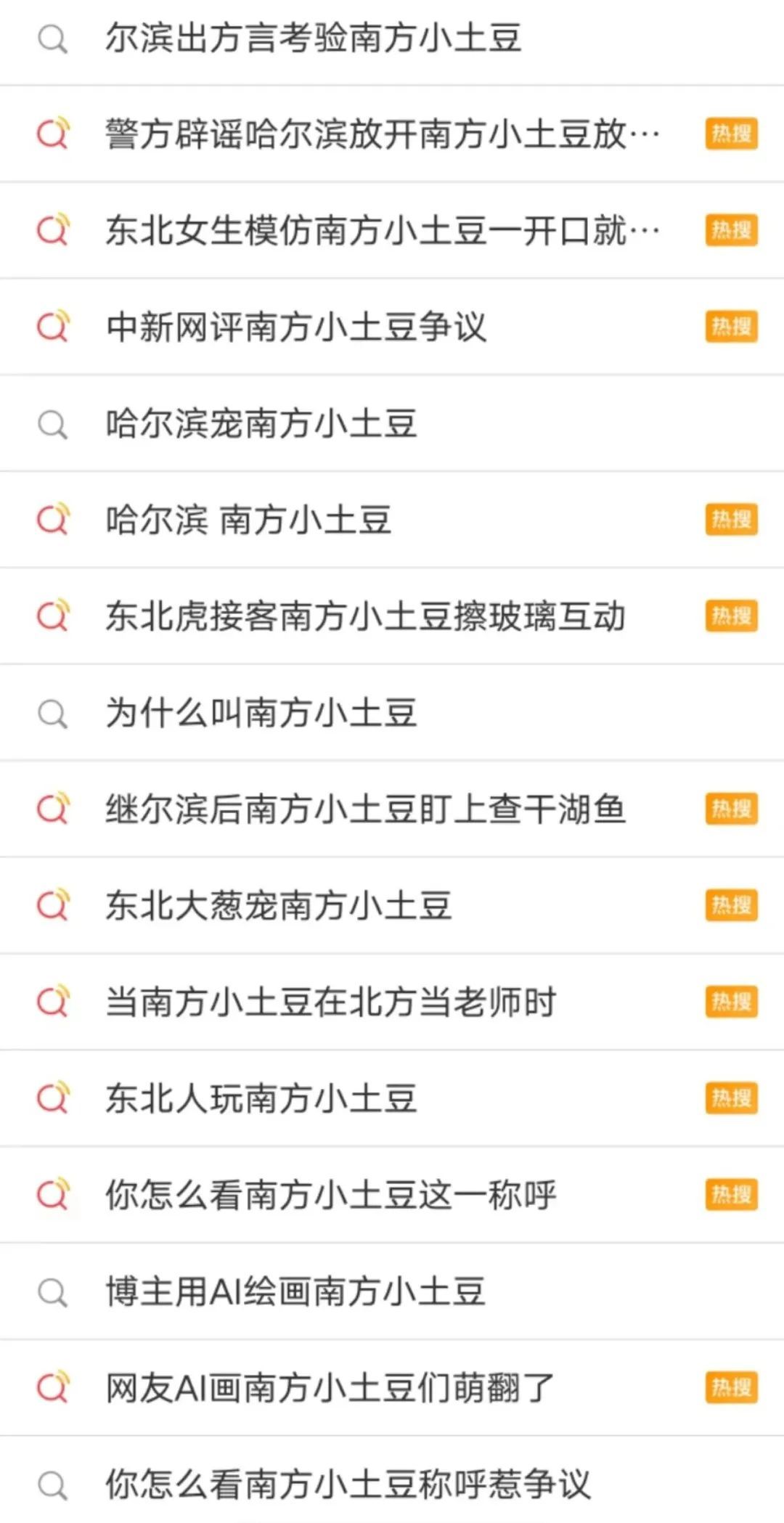Tap suggestion 东北大葱宠南方小土豆
The height and width of the screenshot is (1523, 784).
pyautogui.click(x=279, y=906)
